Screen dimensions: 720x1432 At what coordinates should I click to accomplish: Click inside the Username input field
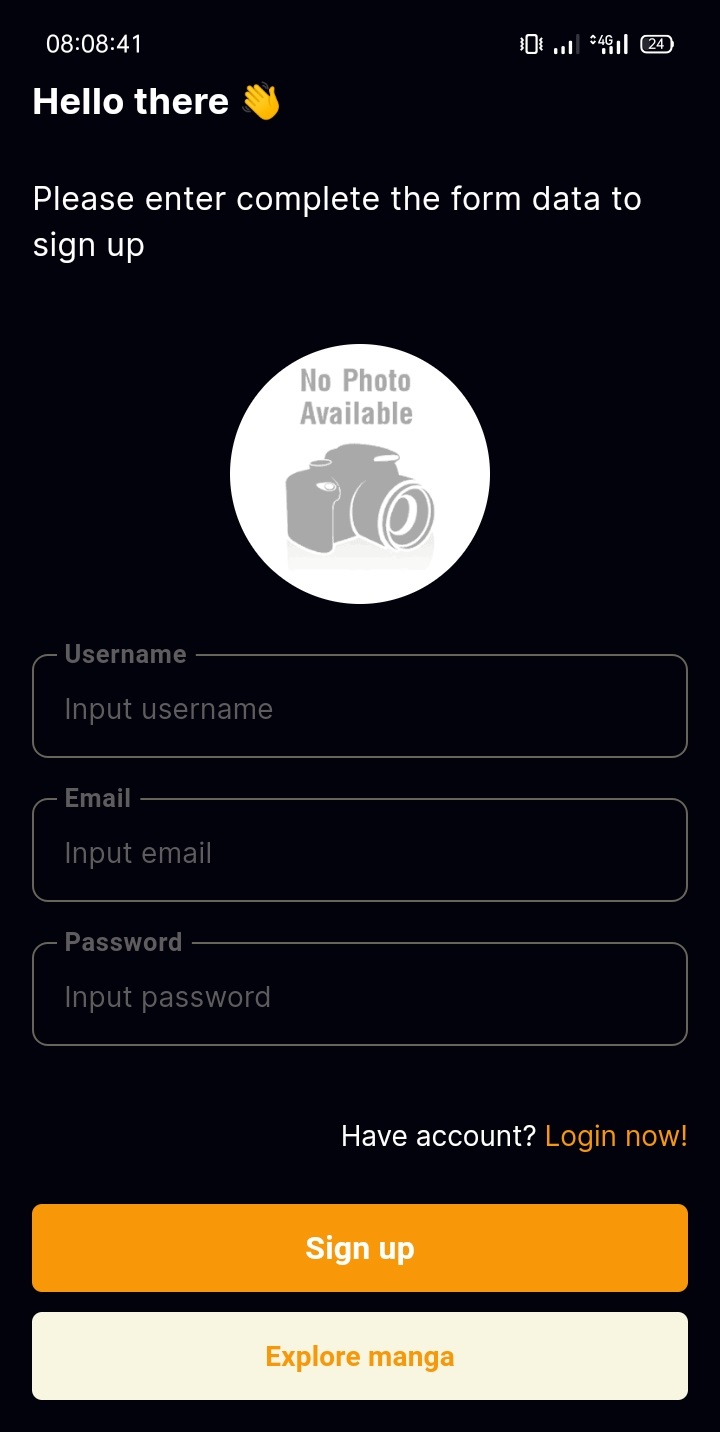(x=360, y=708)
